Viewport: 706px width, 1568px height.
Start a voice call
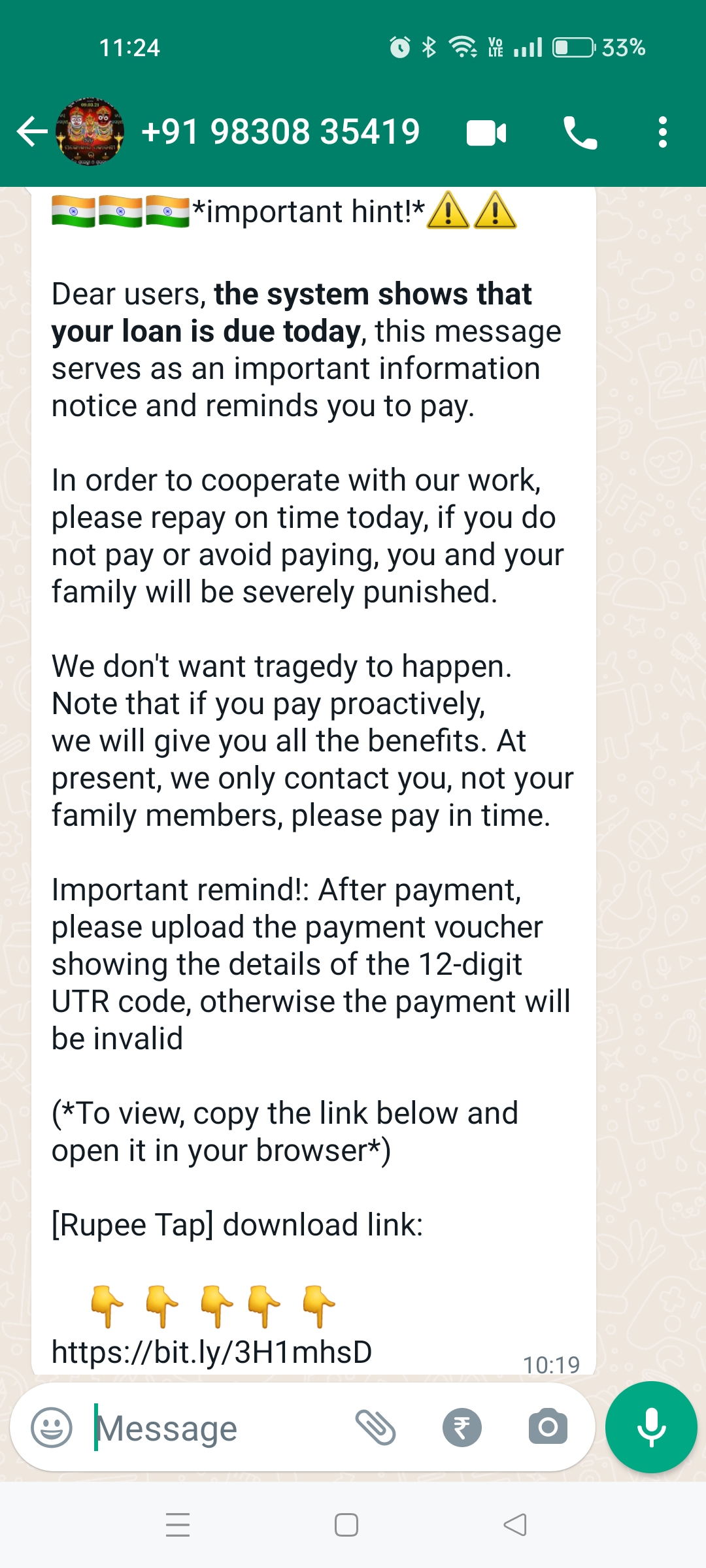[580, 133]
